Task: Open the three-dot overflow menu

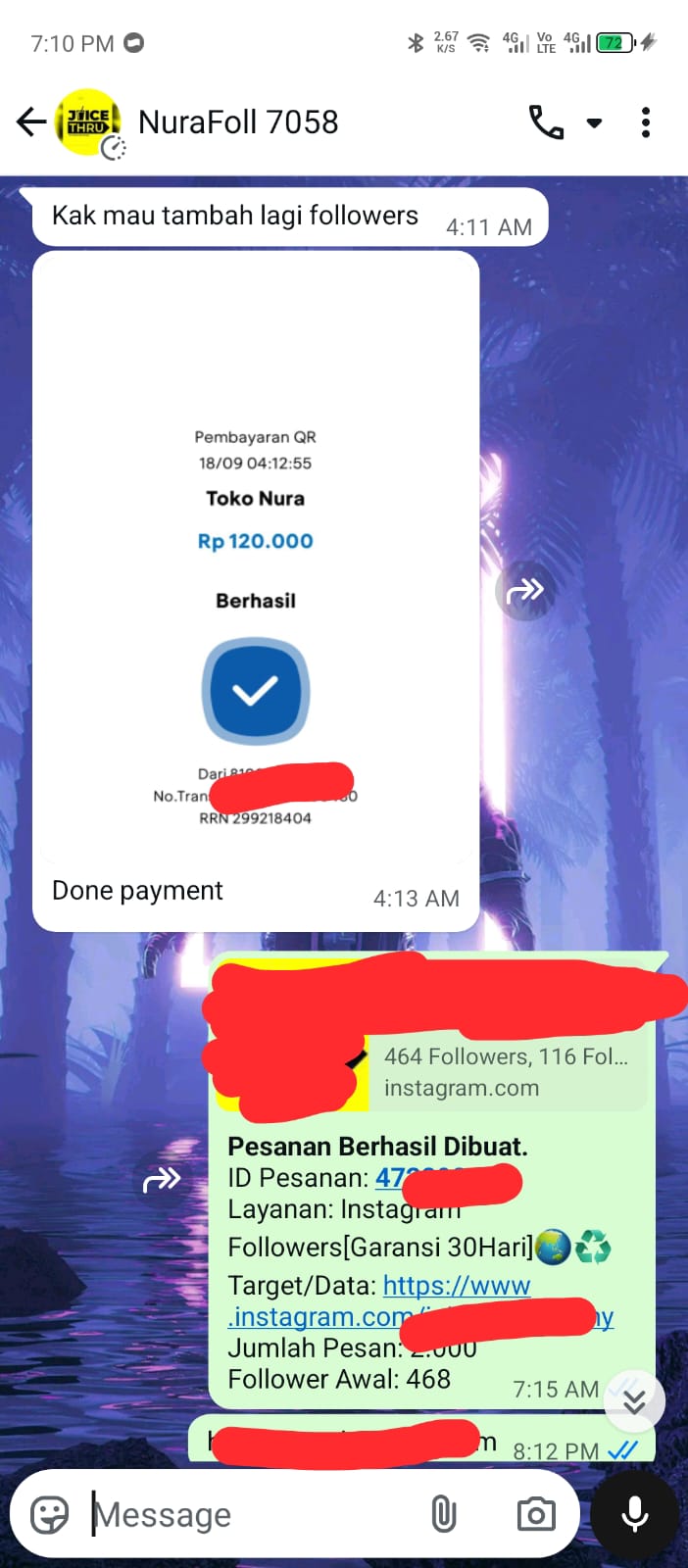Action: pyautogui.click(x=645, y=122)
